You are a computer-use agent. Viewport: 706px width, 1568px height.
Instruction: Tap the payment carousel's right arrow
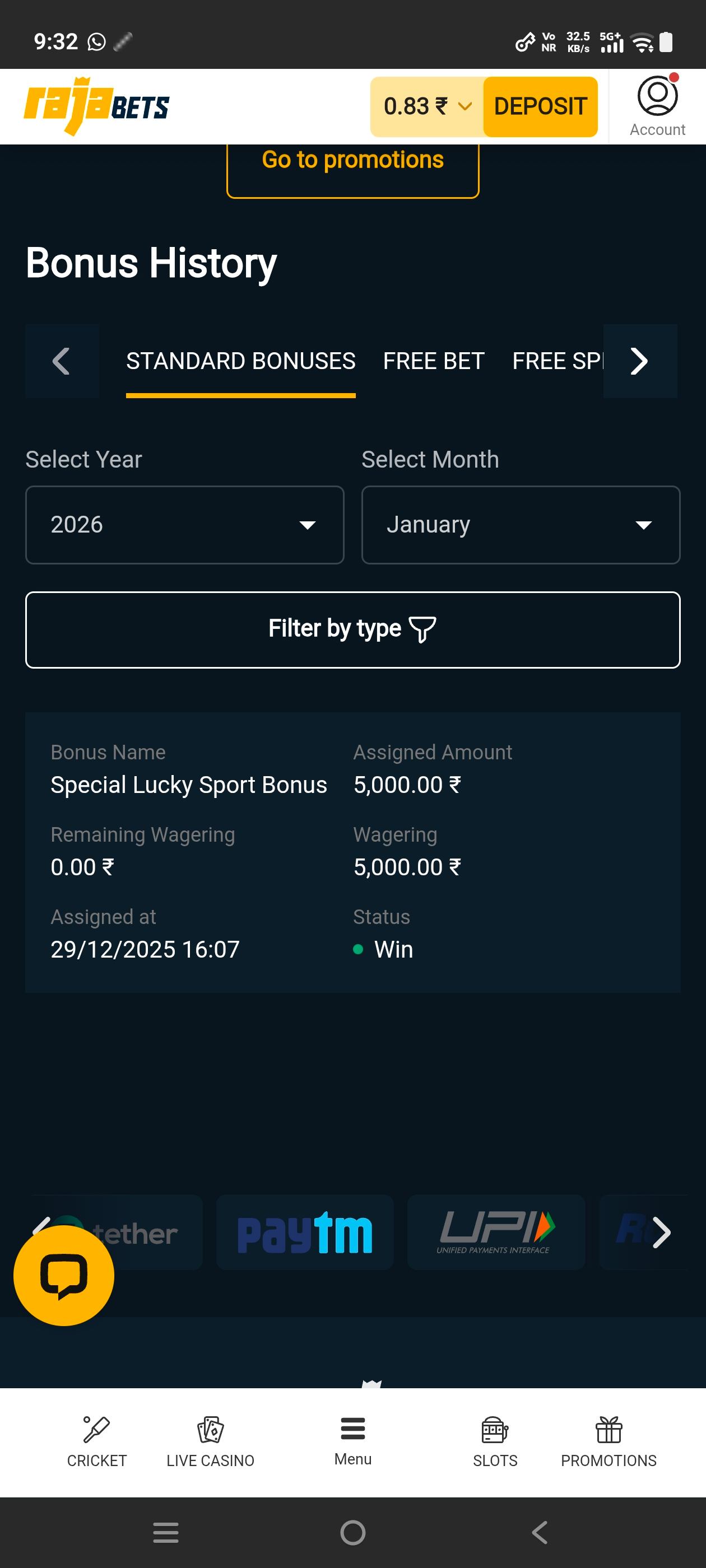click(x=661, y=1233)
